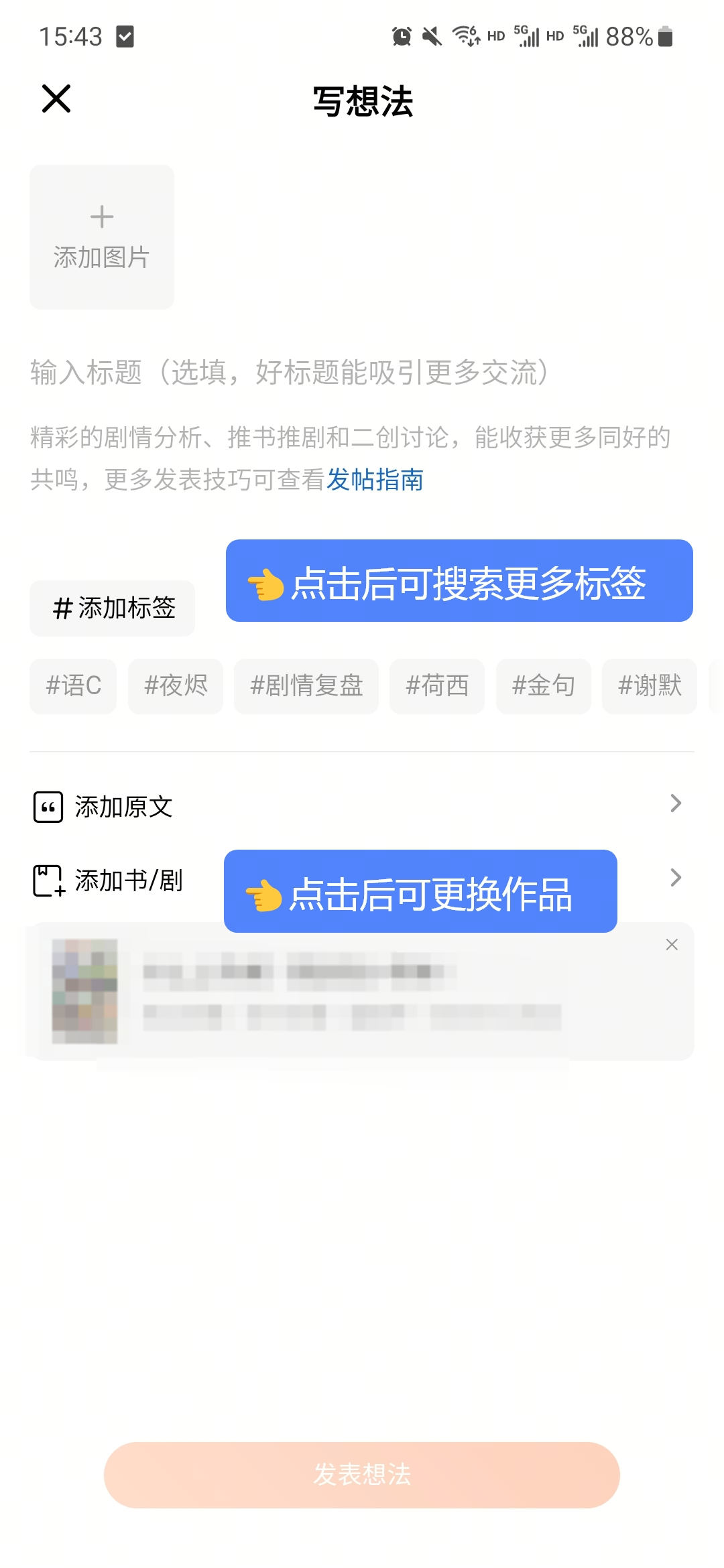The width and height of the screenshot is (724, 1568).
Task: Choose the #剧情复盘 tag
Action: click(x=306, y=686)
